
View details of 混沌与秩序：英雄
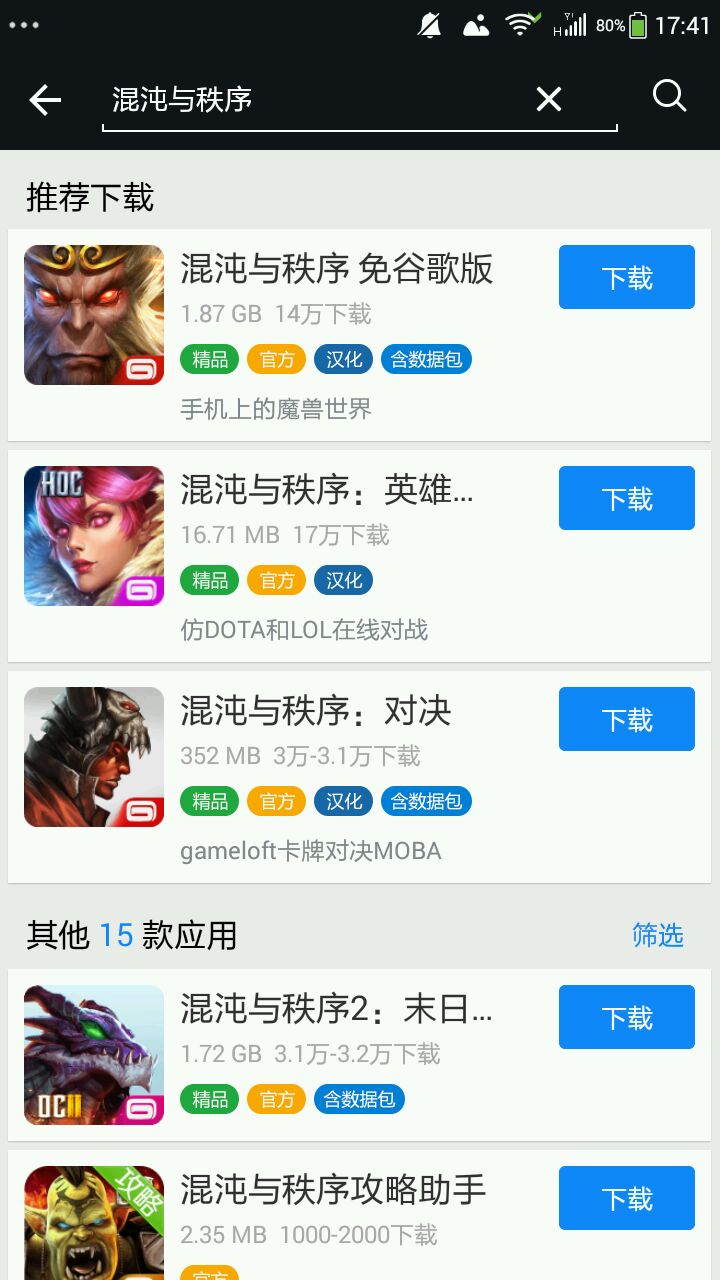[326, 490]
